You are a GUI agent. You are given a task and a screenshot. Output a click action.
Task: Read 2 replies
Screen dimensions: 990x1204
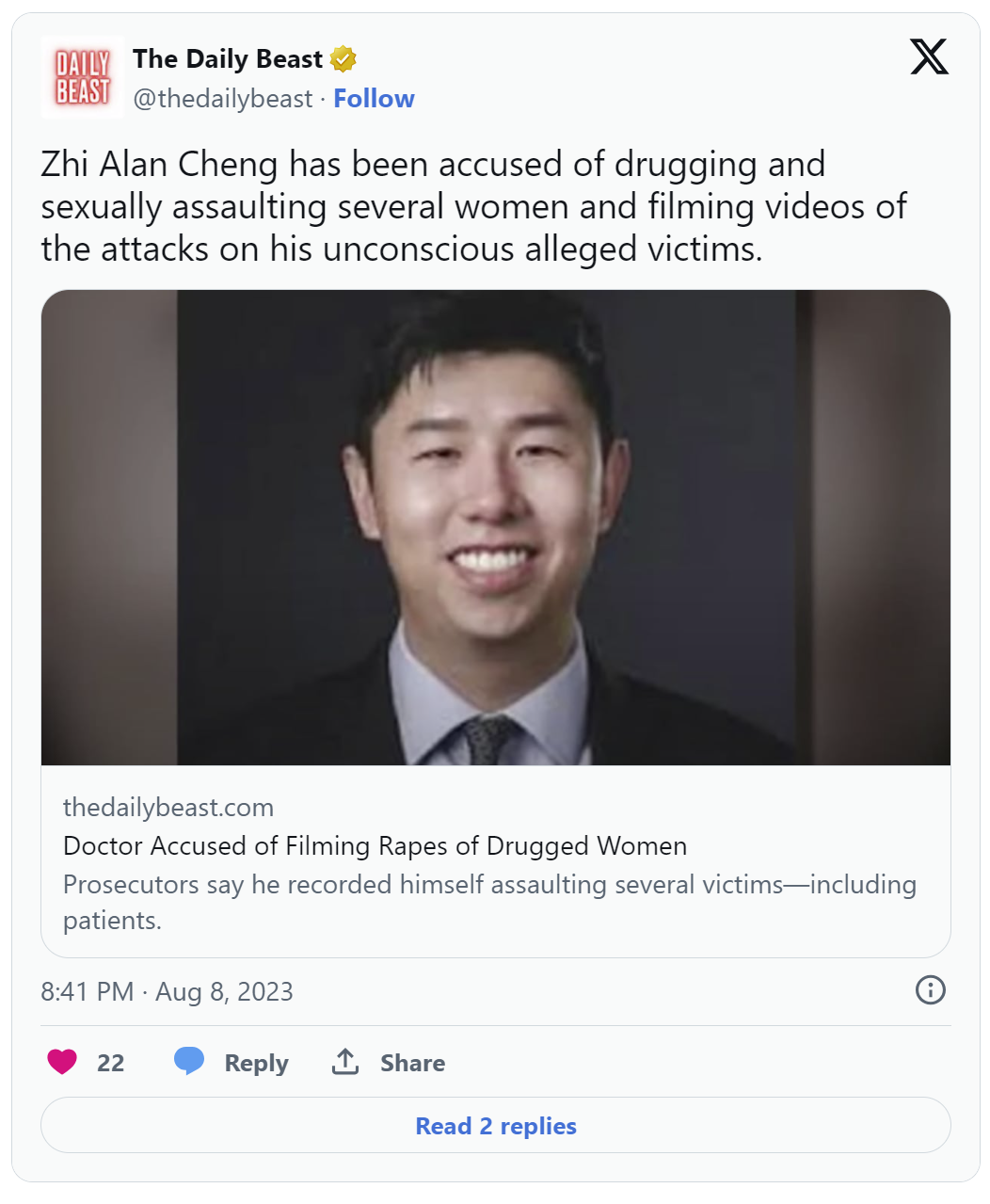pyautogui.click(x=495, y=1126)
